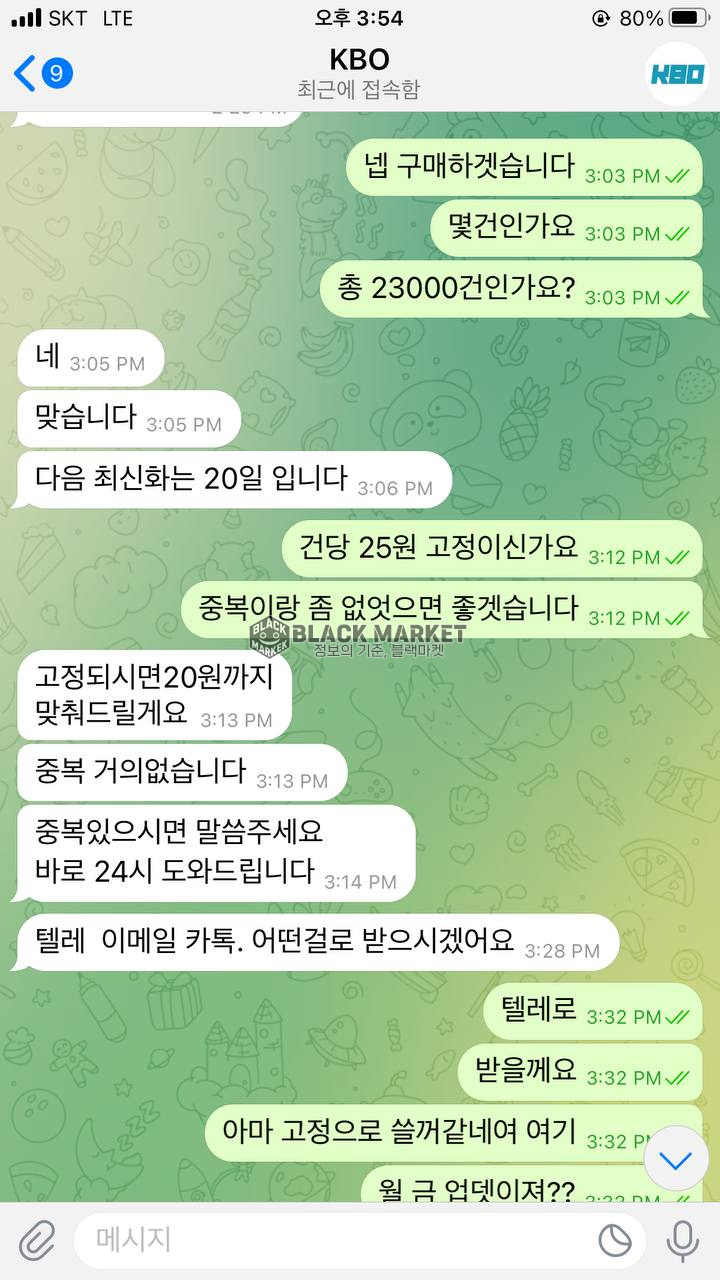Jump to the latest message with the down arrow
This screenshot has width=720, height=1280.
tap(676, 1160)
